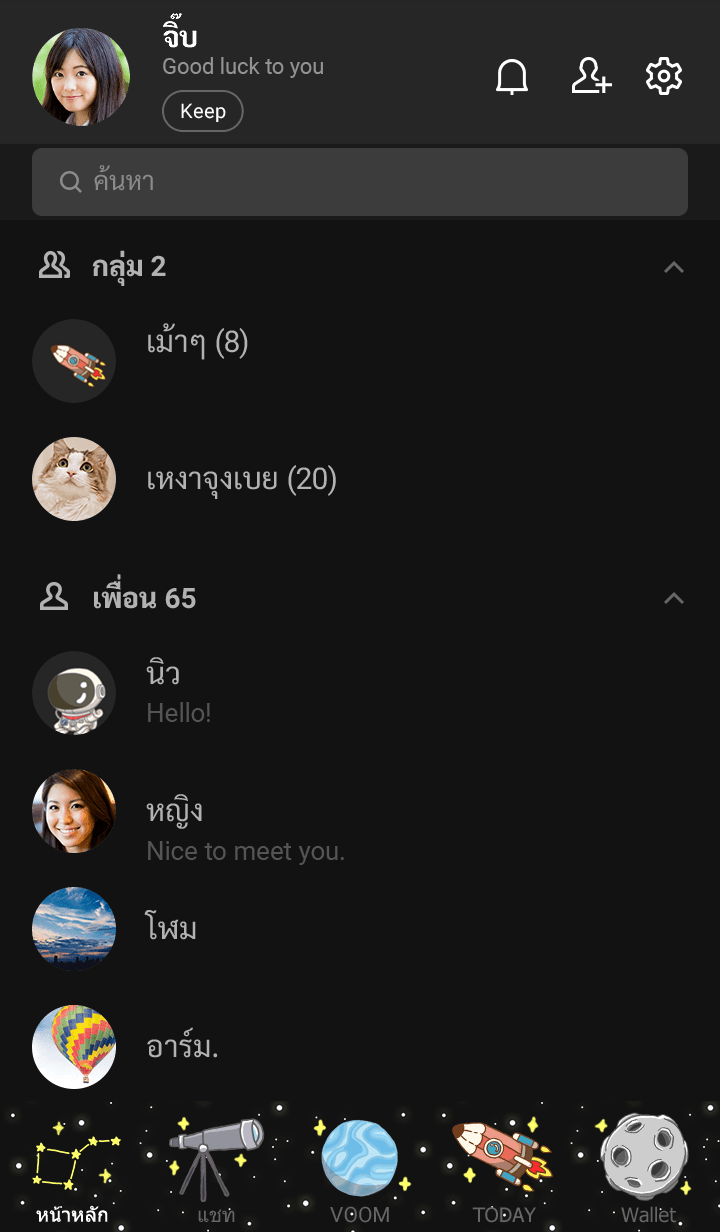Collapse the กลุ่ม 2 section
The width and height of the screenshot is (720, 1232).
pyautogui.click(x=674, y=267)
